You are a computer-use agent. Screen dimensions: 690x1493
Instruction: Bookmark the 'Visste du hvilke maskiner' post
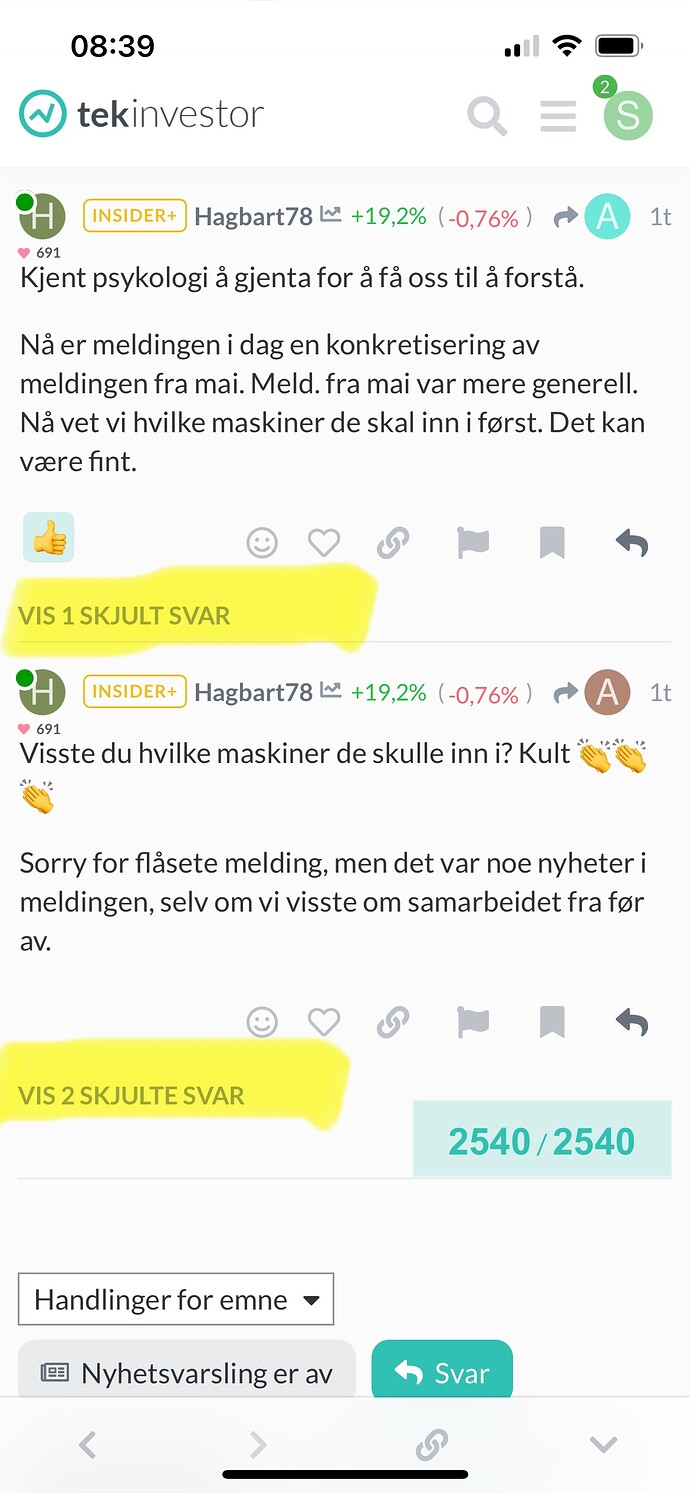(x=552, y=1022)
